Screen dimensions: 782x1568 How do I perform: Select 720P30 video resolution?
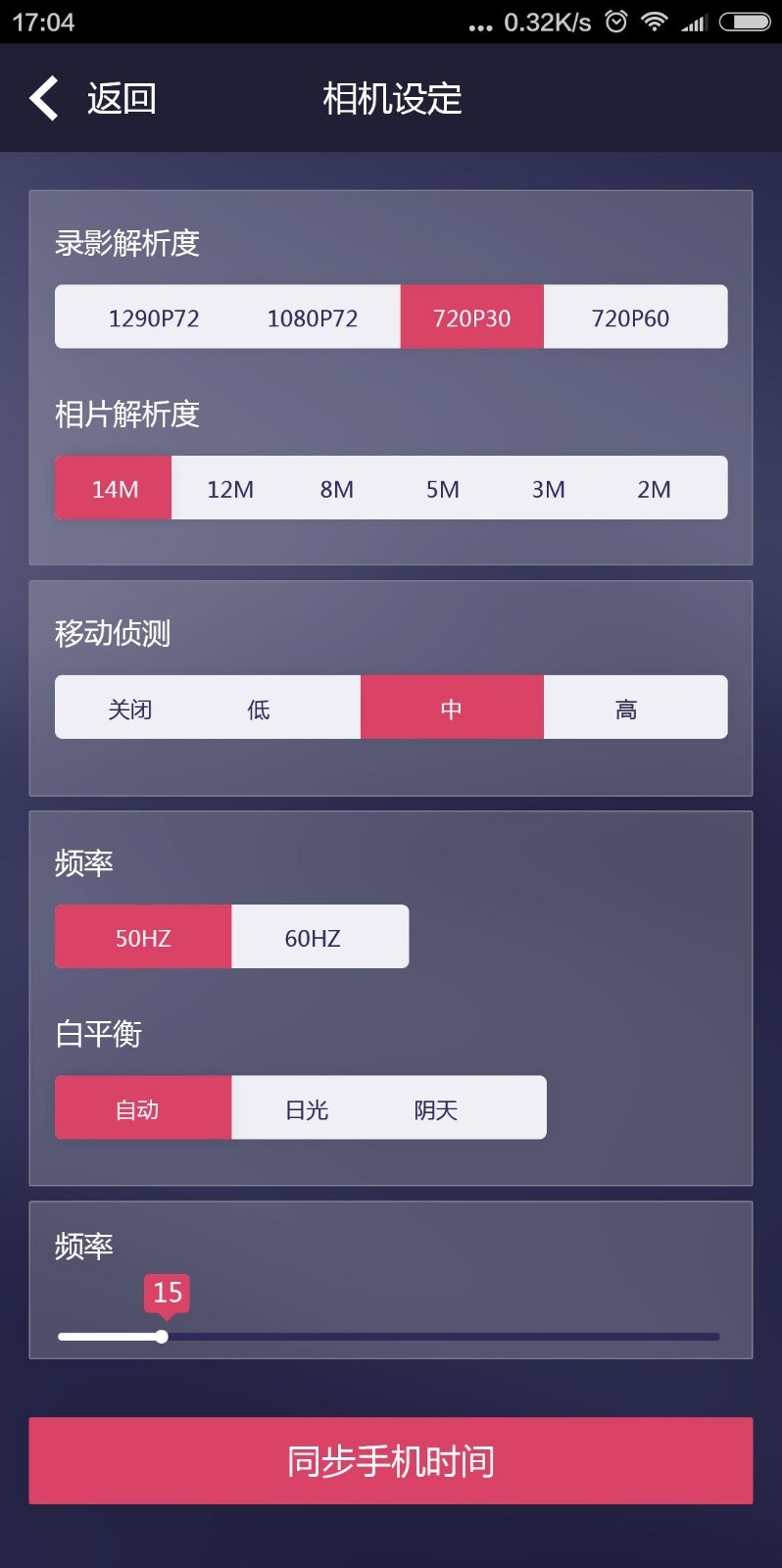point(471,318)
